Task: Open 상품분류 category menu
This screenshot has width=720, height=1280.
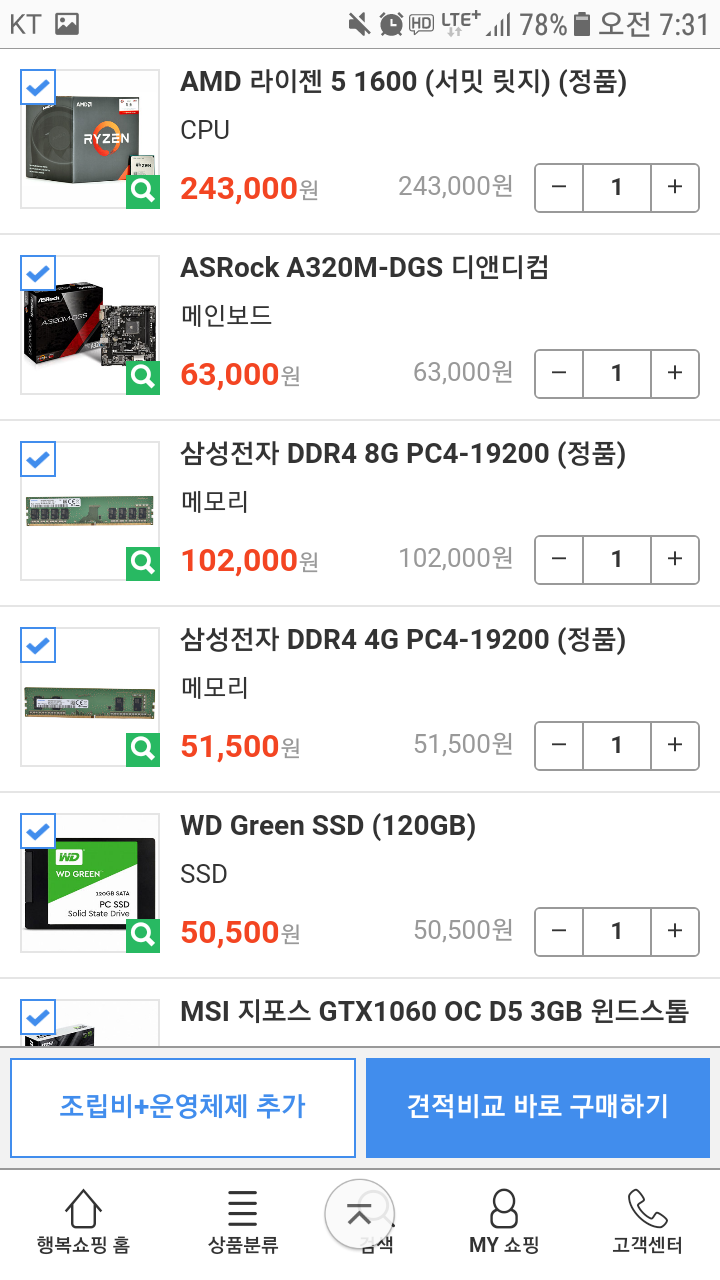Action: point(242,1222)
